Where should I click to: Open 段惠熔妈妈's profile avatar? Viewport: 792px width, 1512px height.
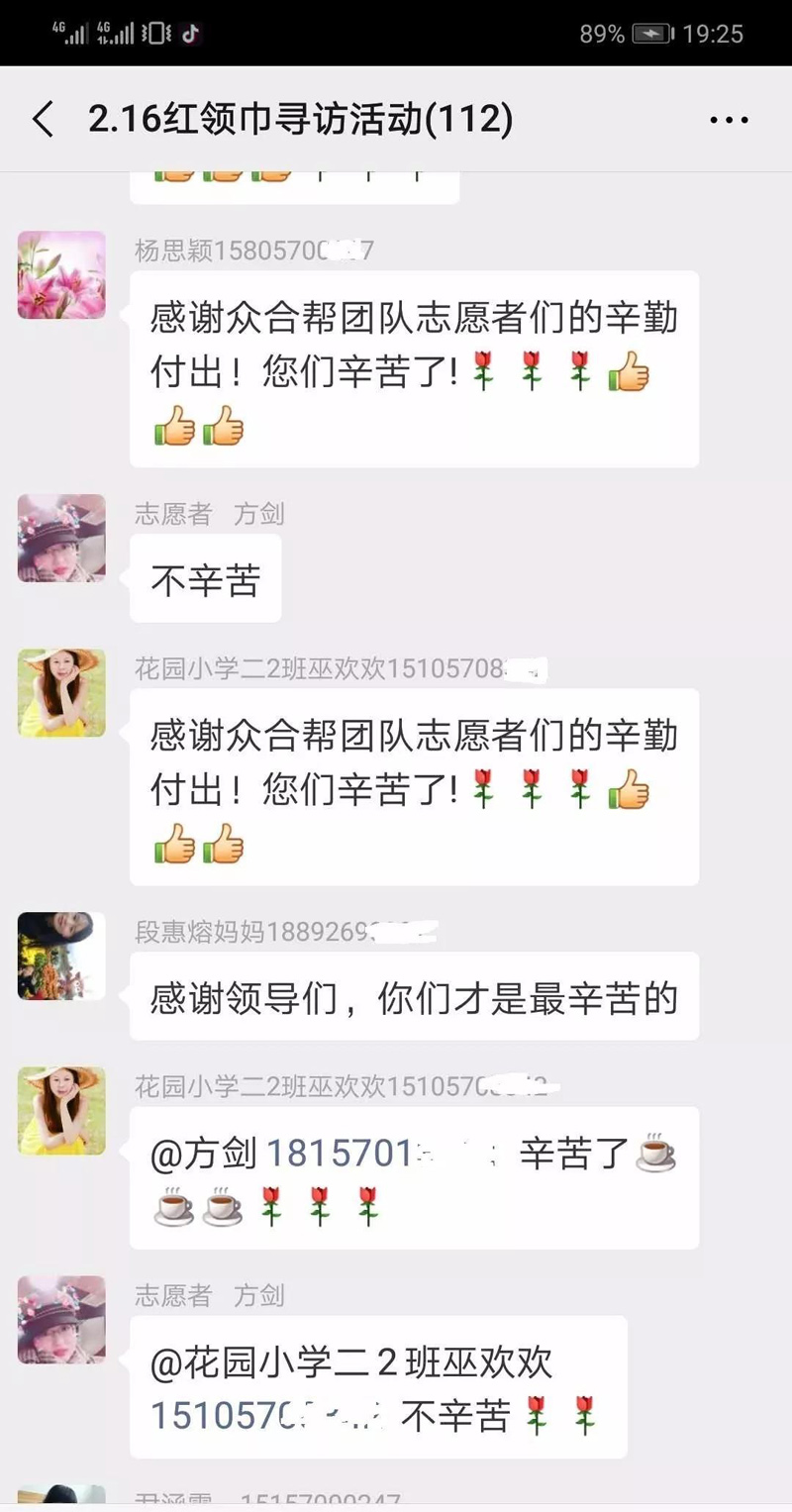[x=61, y=956]
